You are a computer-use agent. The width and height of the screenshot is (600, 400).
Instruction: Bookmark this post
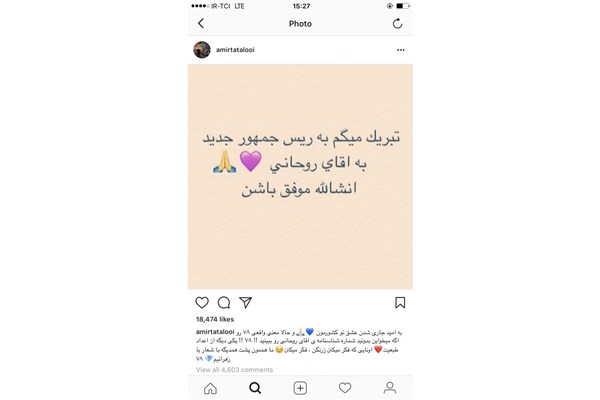399,302
